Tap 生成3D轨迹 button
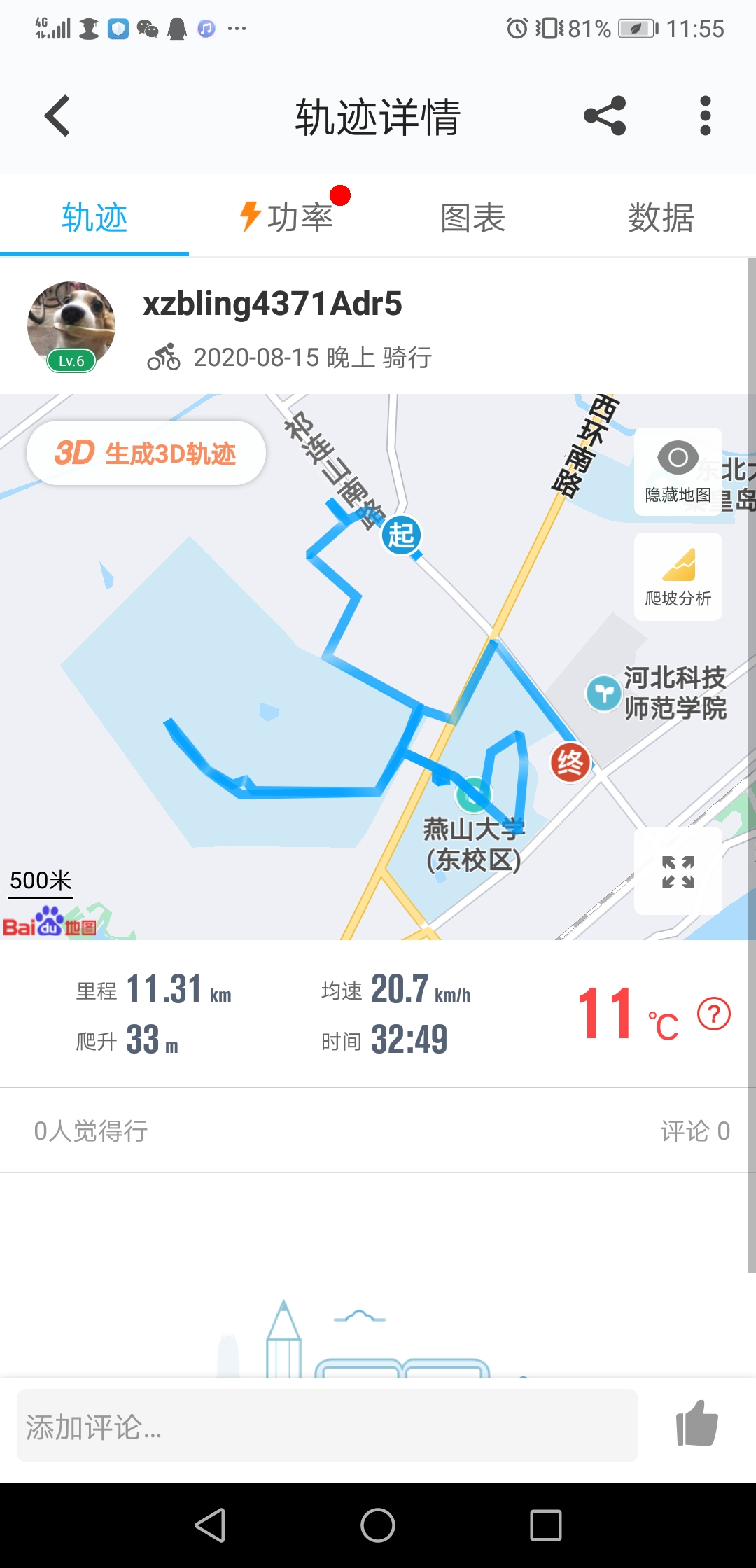The image size is (756, 1568). (146, 454)
